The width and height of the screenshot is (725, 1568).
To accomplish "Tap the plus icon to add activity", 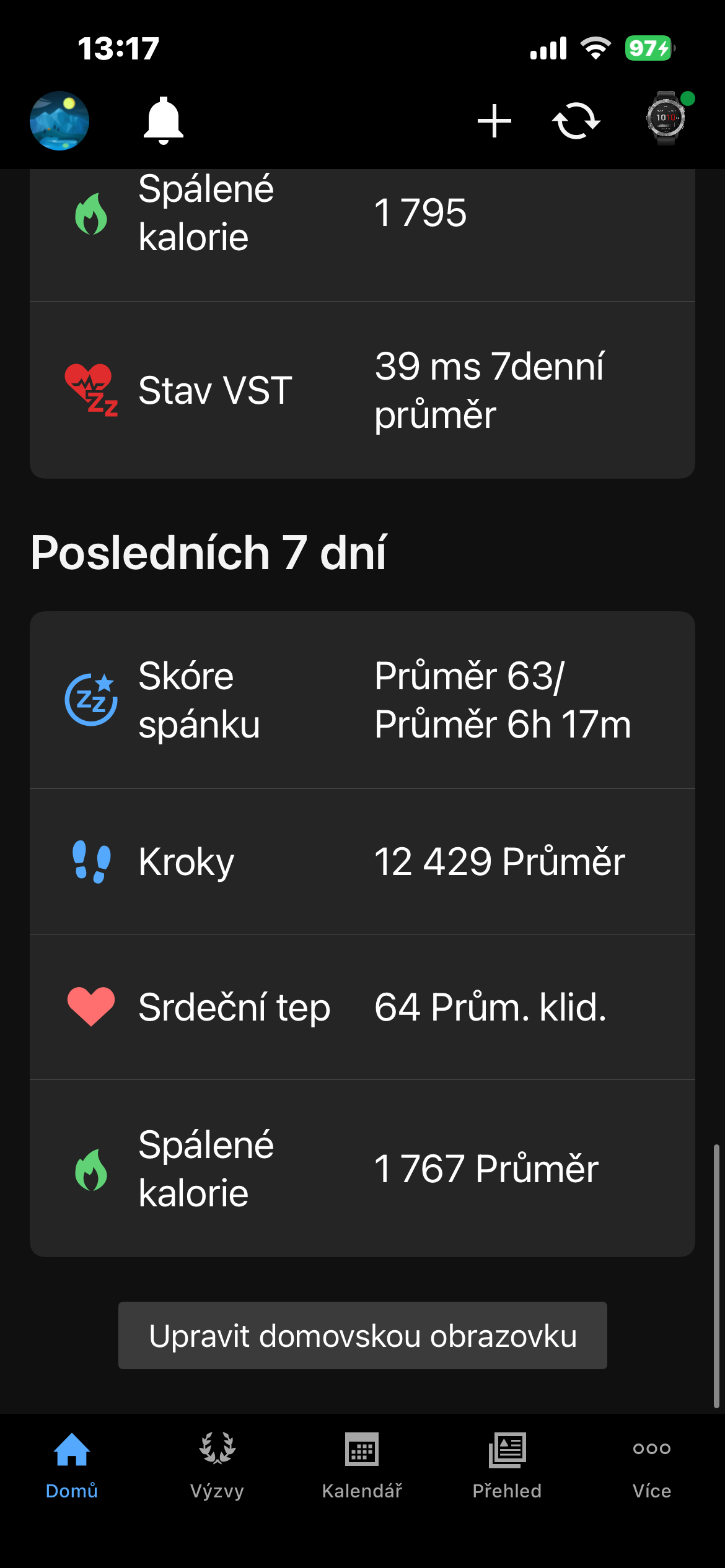I will pos(494,121).
